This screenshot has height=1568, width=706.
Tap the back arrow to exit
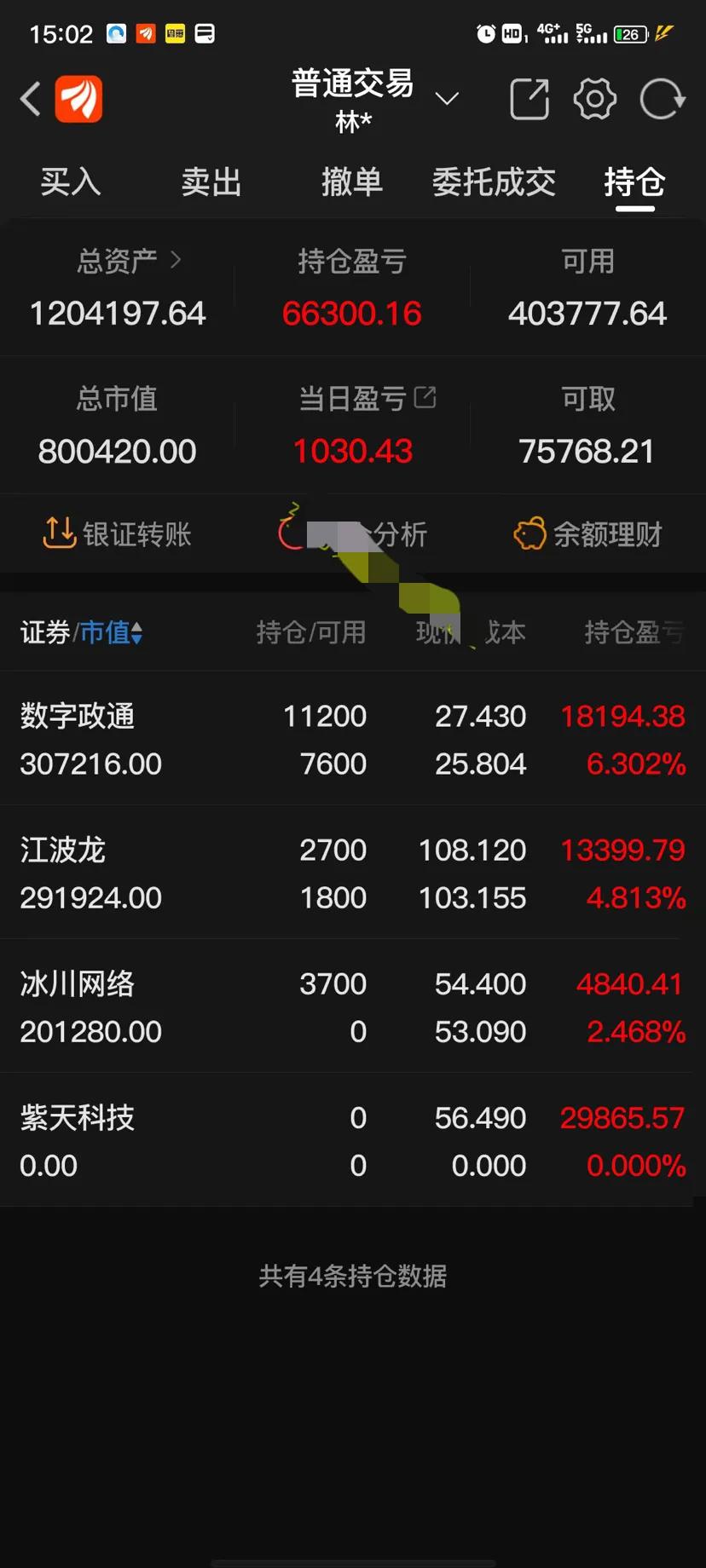pyautogui.click(x=31, y=99)
